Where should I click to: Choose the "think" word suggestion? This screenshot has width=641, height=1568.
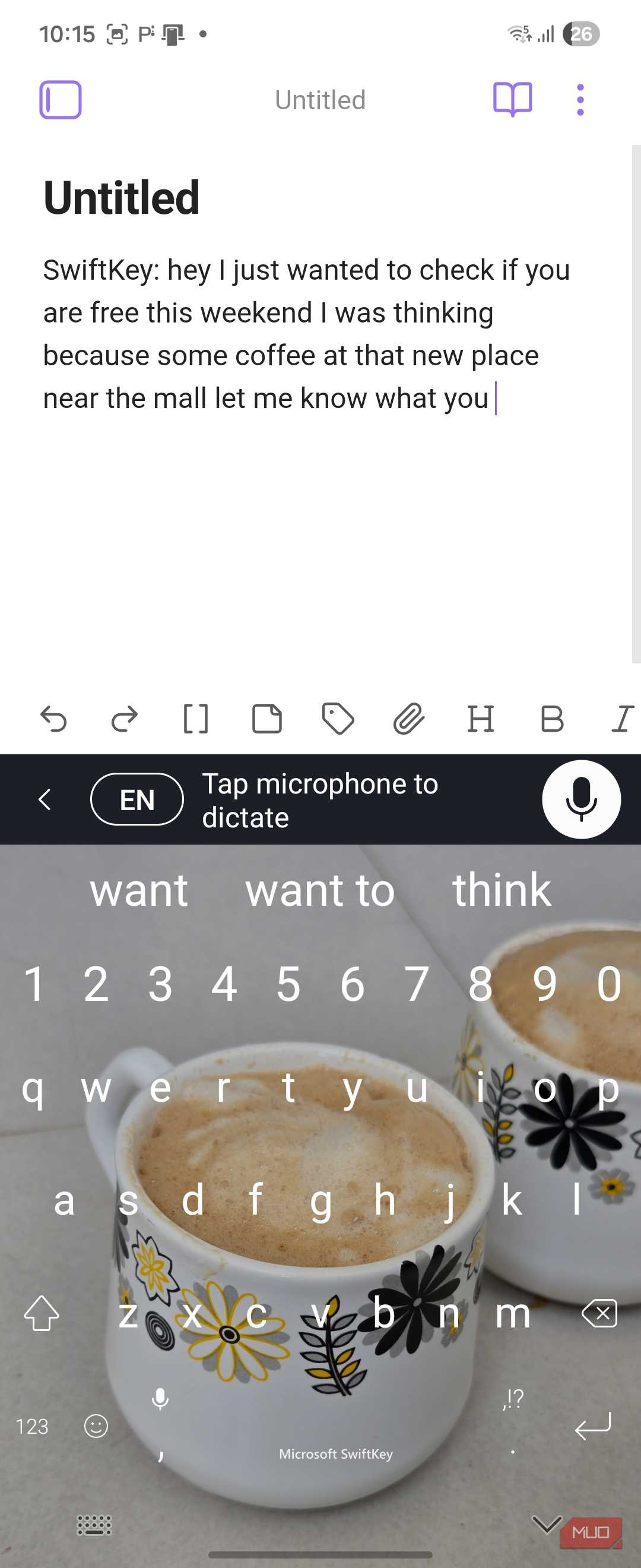502,890
